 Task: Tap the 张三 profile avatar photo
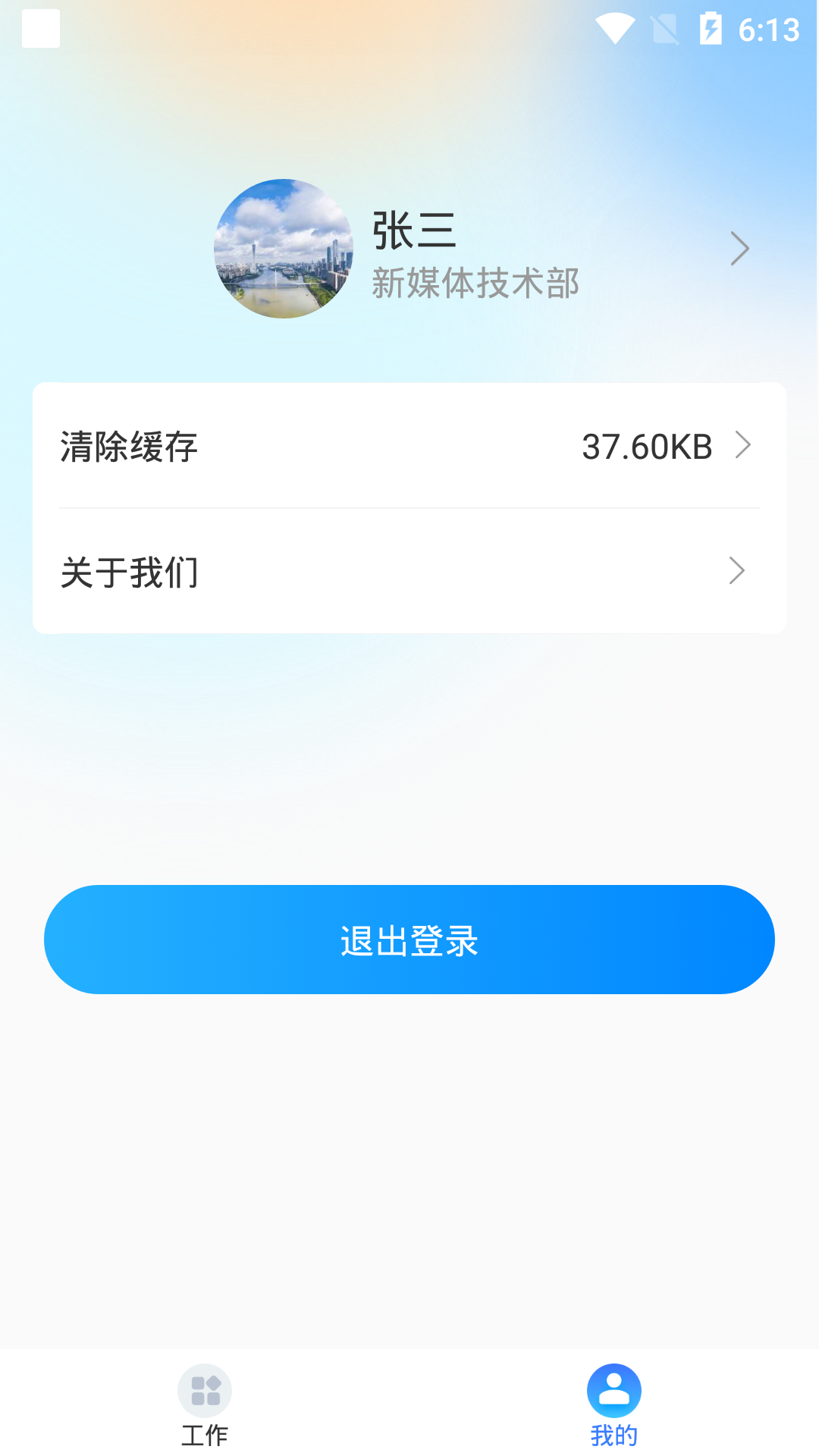tap(284, 249)
